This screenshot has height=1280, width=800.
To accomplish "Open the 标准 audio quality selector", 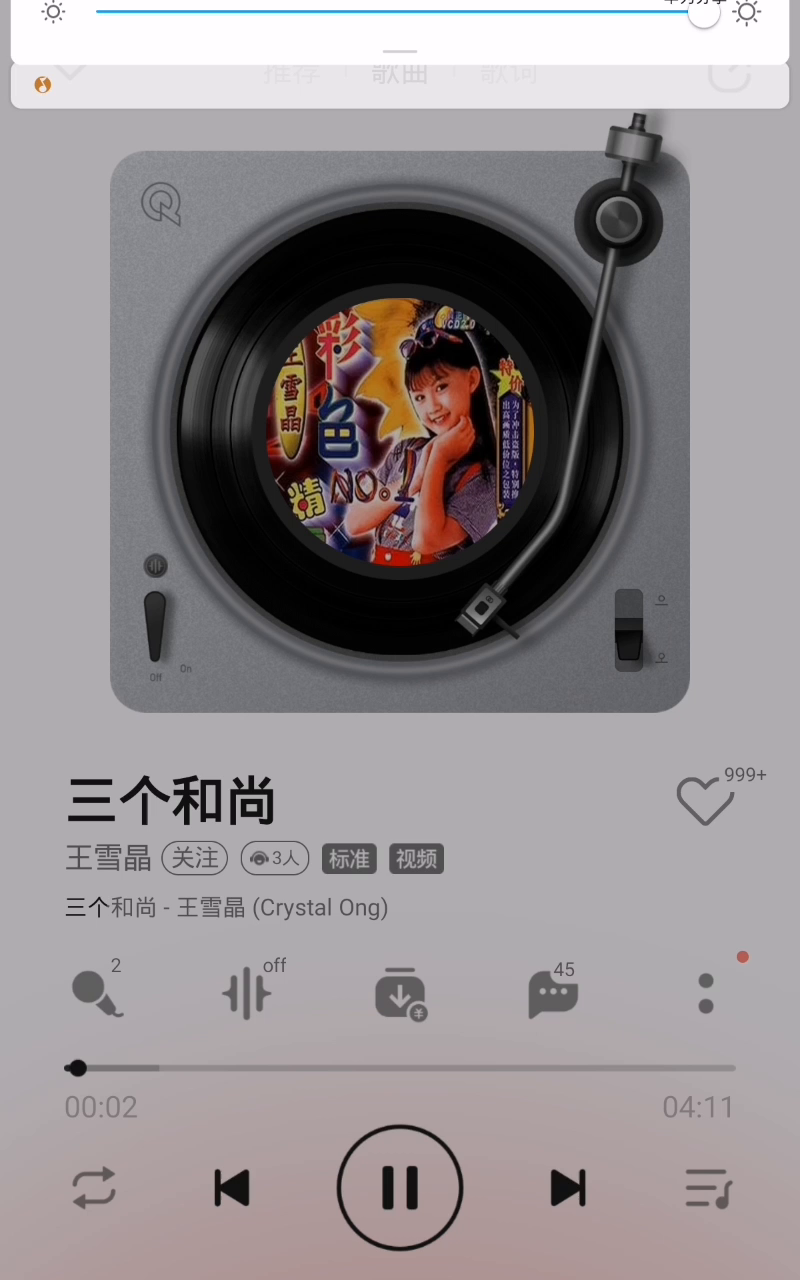I will pyautogui.click(x=349, y=859).
